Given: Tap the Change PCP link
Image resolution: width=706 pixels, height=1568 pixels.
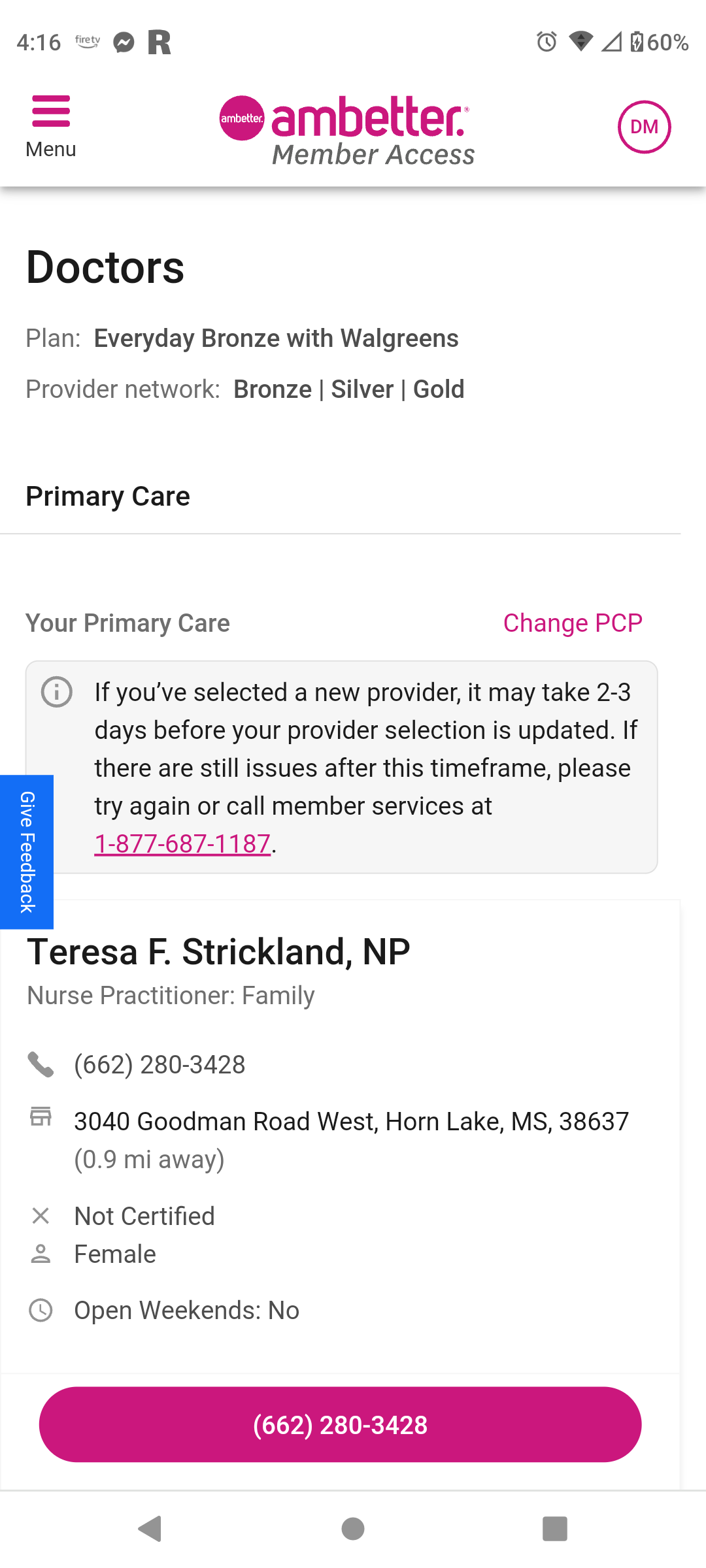Looking at the screenshot, I should (573, 623).
